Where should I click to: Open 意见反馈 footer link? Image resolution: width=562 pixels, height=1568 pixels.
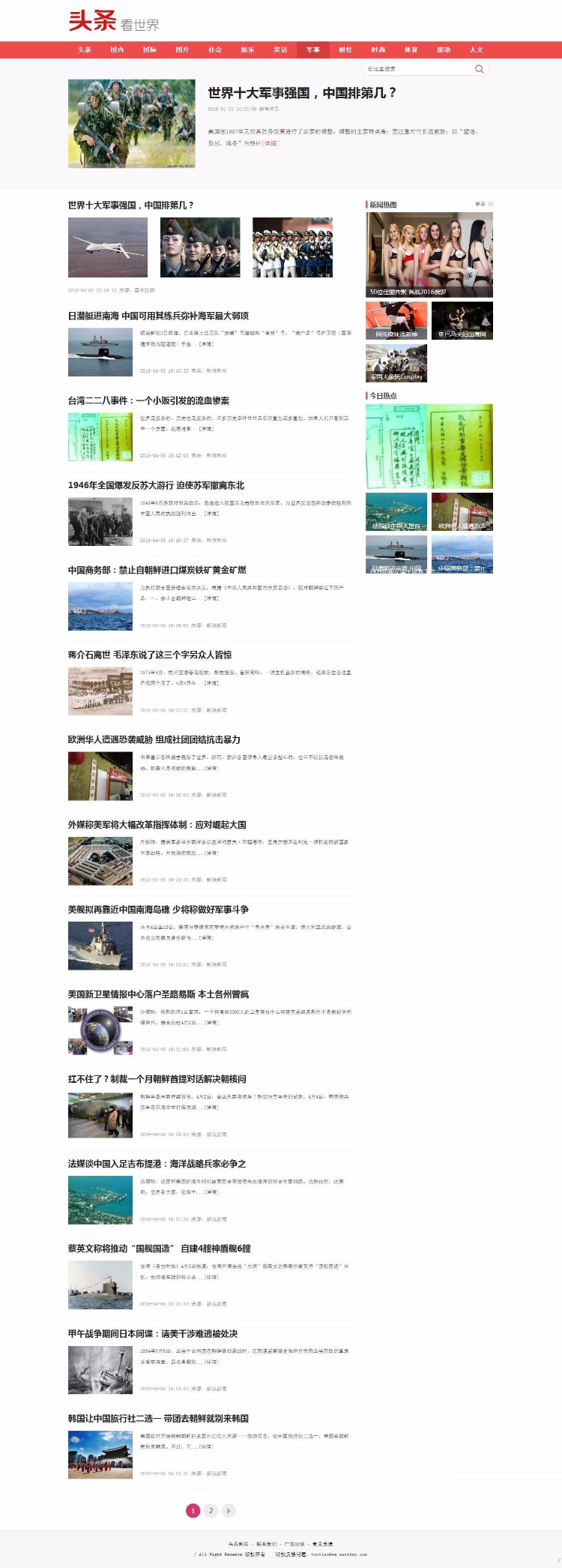click(322, 1544)
